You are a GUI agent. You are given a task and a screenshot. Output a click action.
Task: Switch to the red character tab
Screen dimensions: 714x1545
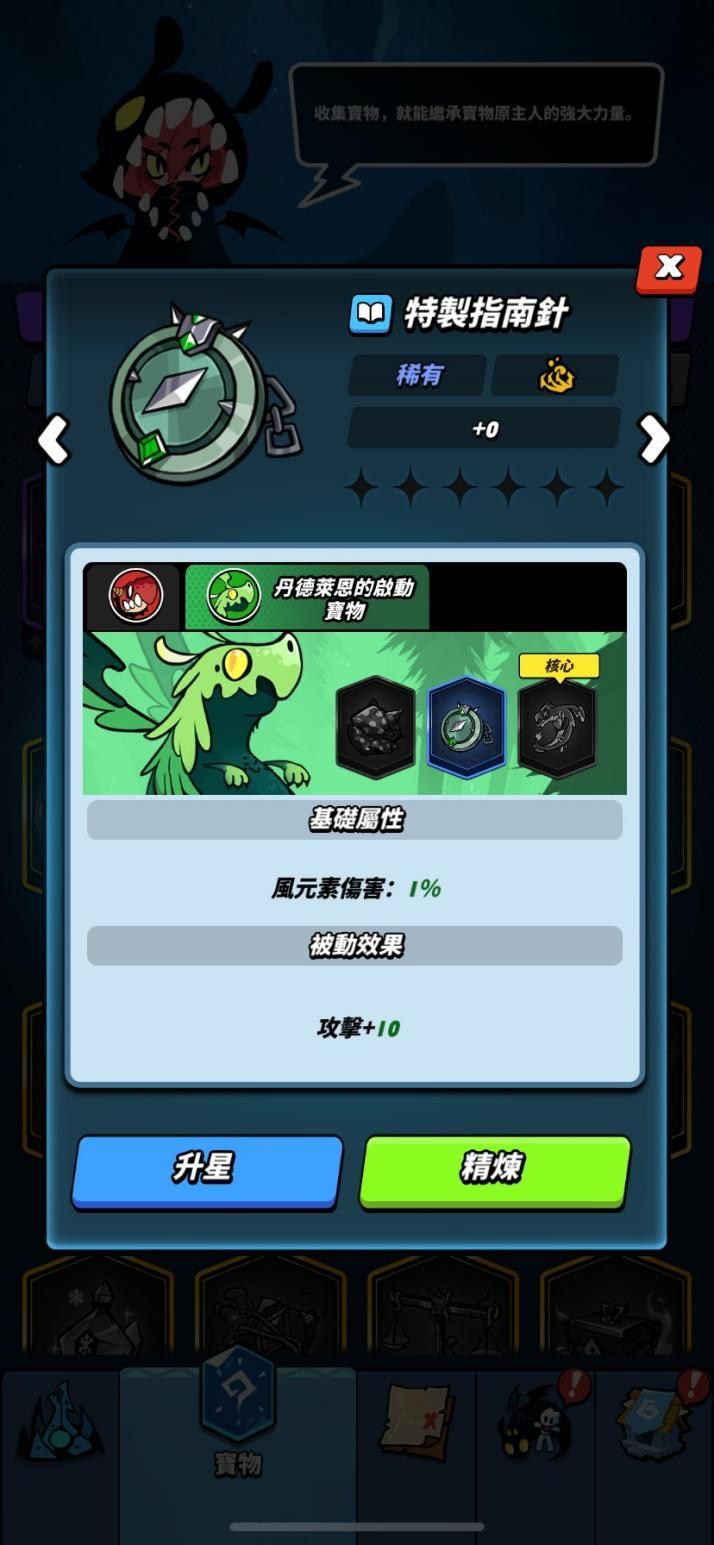point(135,595)
